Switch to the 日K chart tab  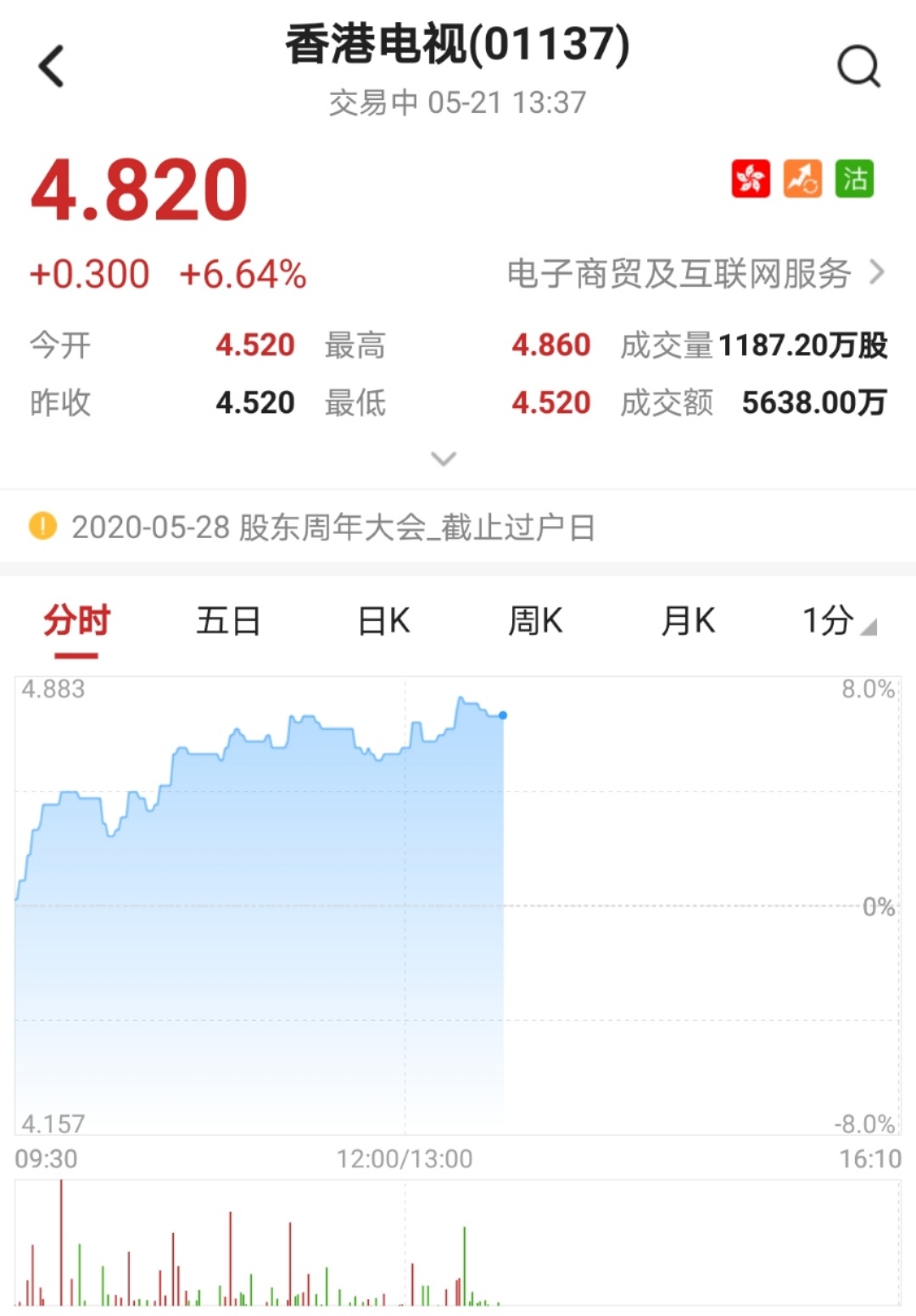(383, 621)
